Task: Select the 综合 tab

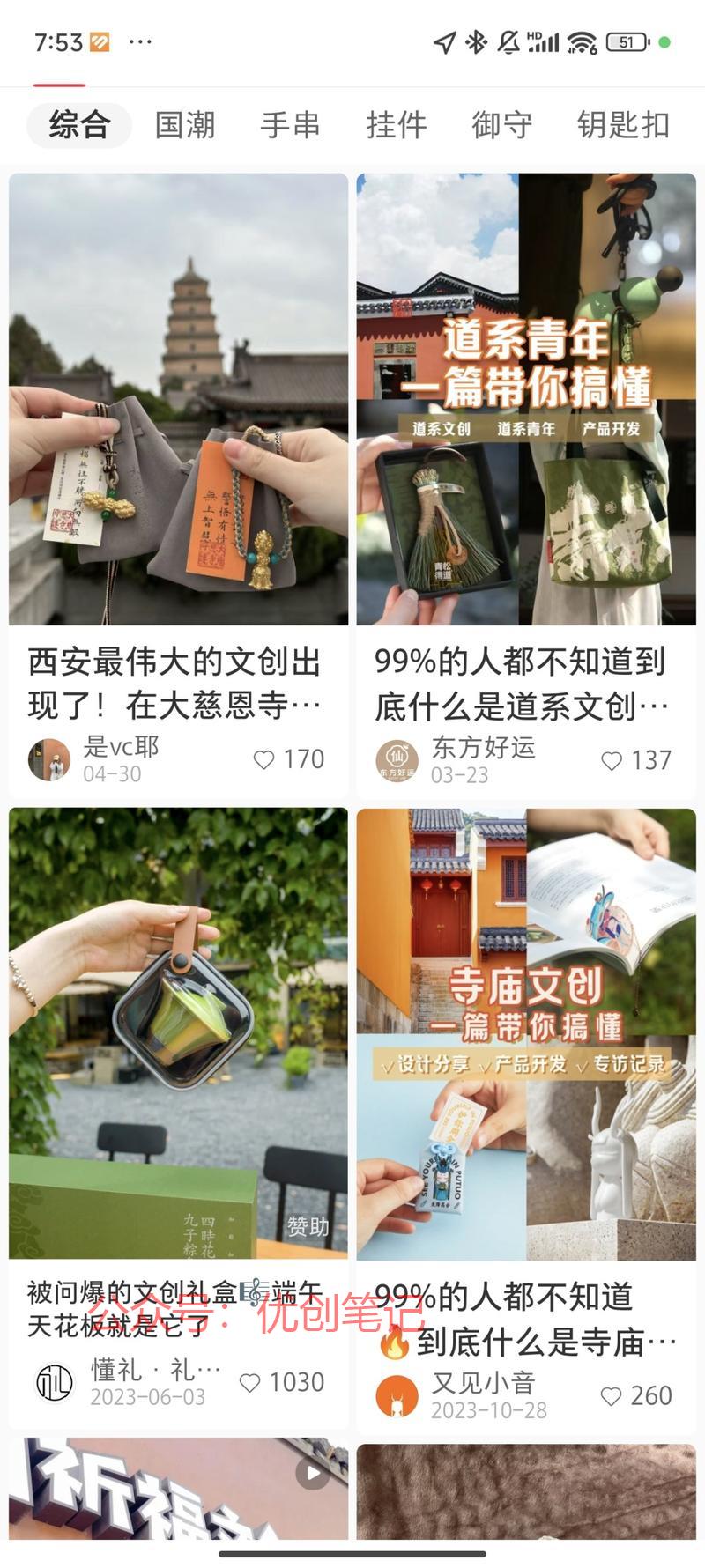Action: [79, 124]
